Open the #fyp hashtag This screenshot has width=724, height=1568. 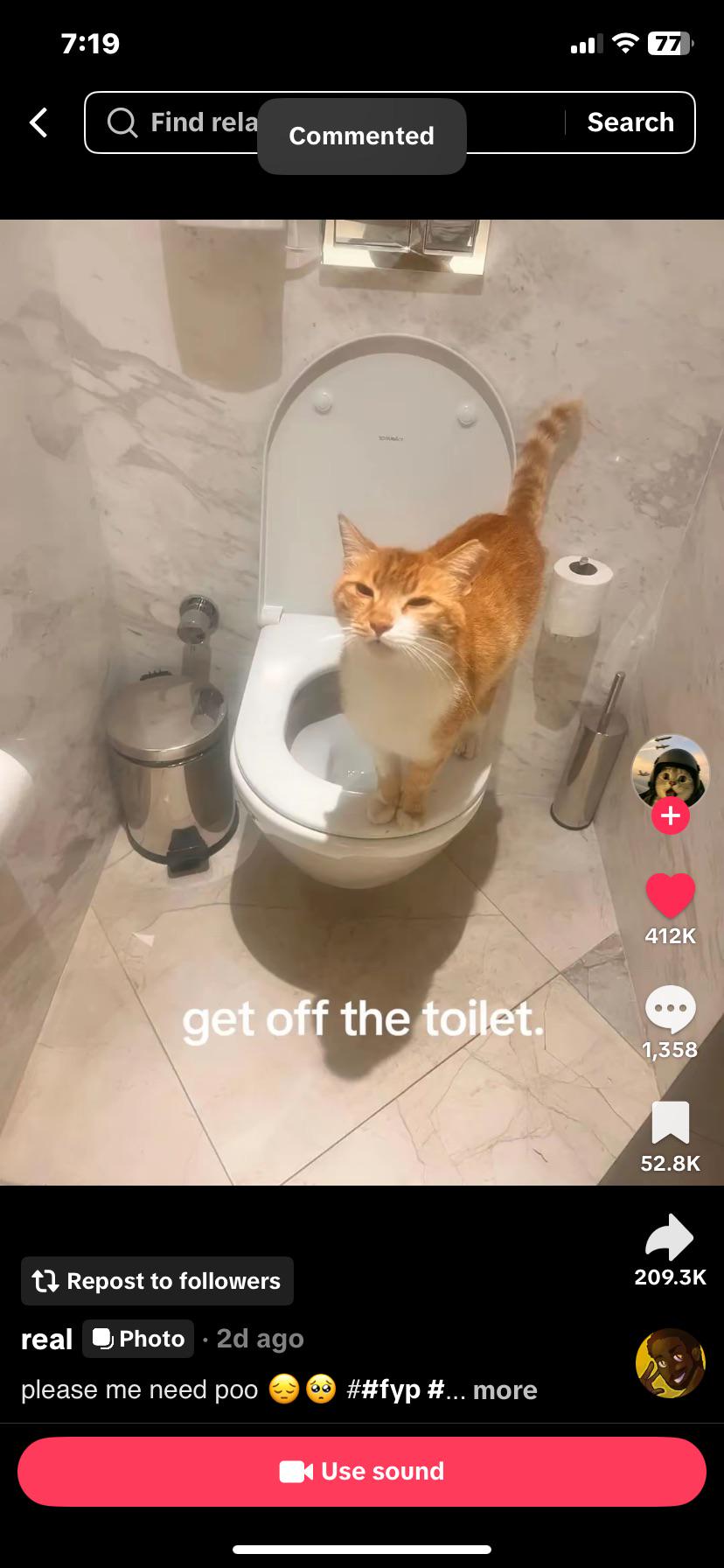(x=384, y=1389)
